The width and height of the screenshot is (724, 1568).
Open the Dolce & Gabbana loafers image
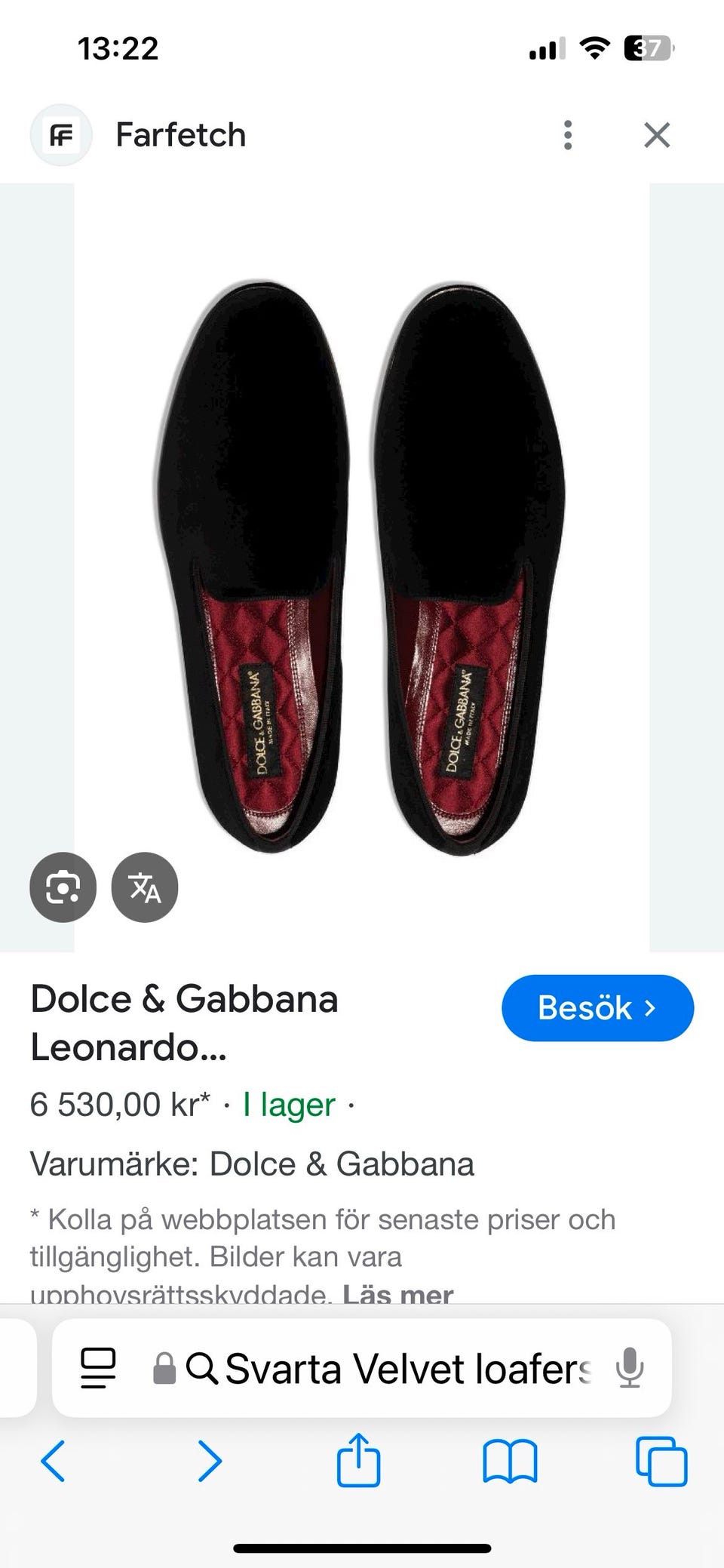coord(361,567)
